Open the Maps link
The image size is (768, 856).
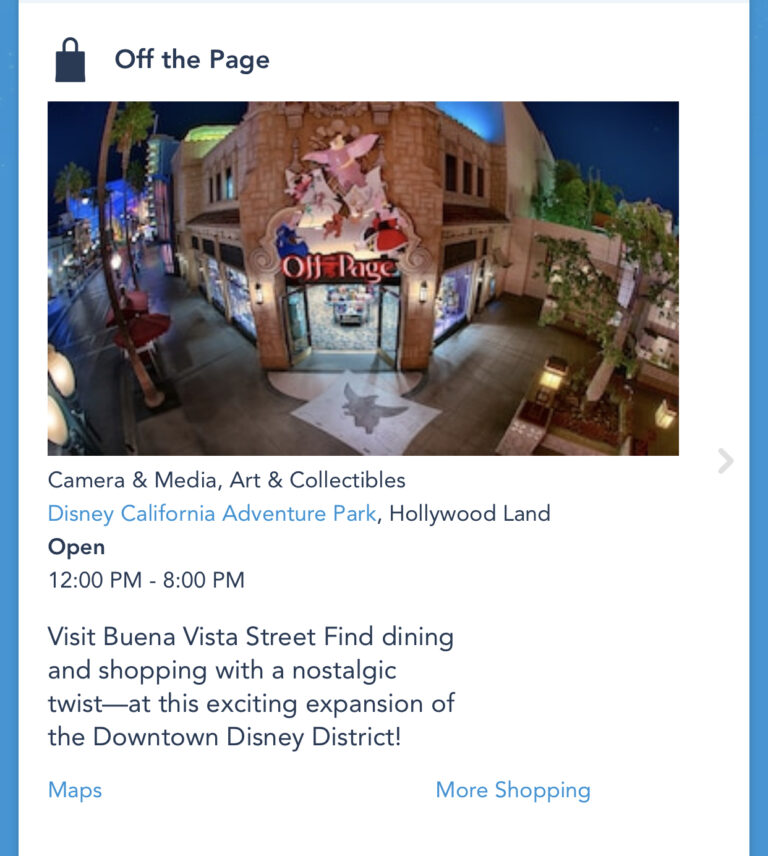pos(75,790)
